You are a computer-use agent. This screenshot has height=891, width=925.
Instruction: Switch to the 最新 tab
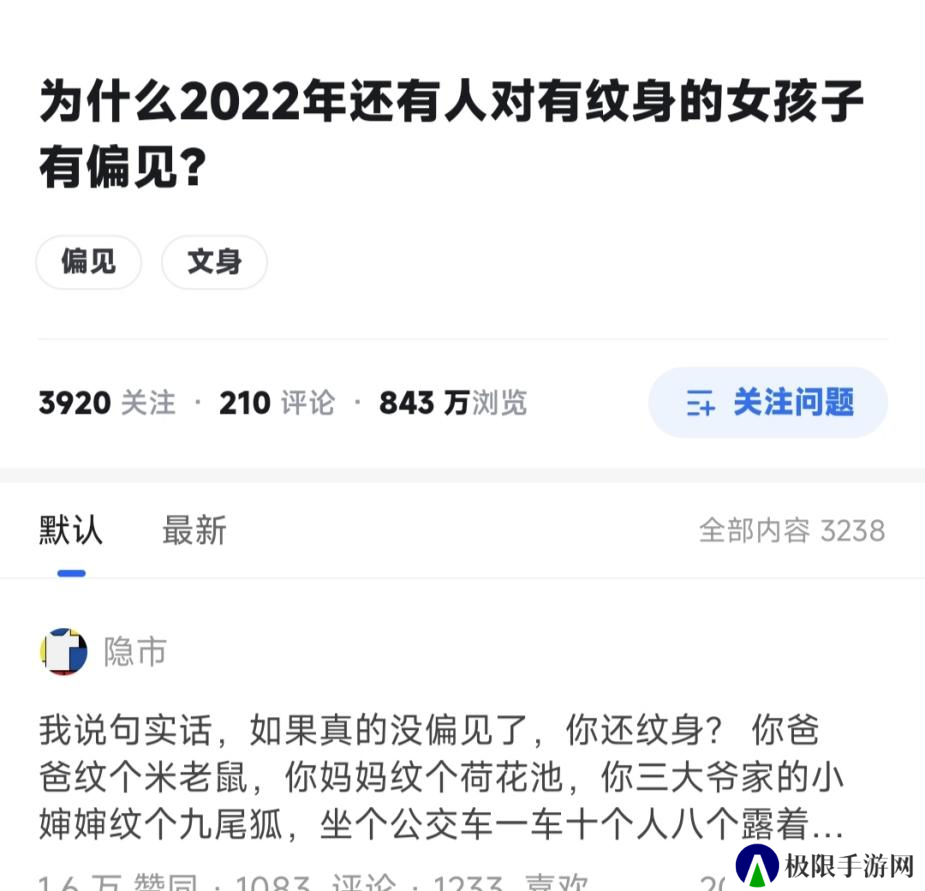click(x=194, y=530)
